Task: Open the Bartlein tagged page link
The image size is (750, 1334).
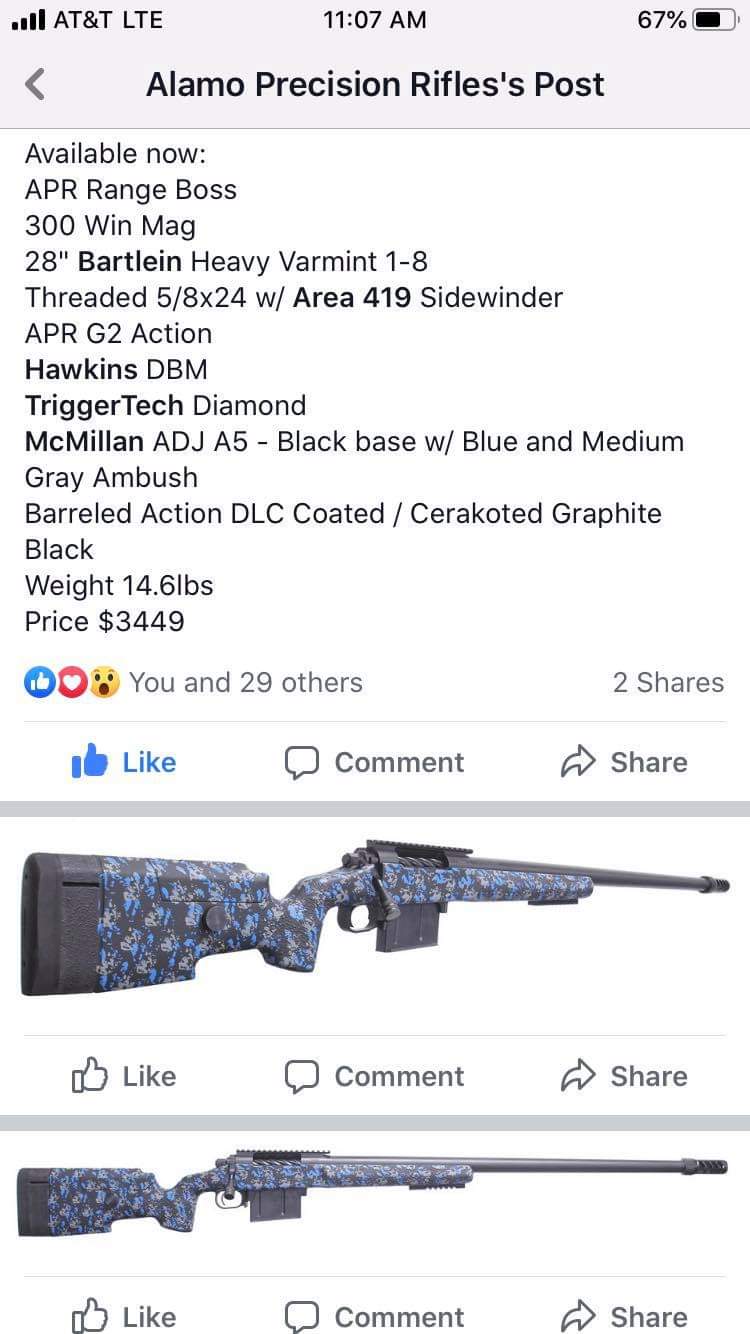Action: point(130,262)
